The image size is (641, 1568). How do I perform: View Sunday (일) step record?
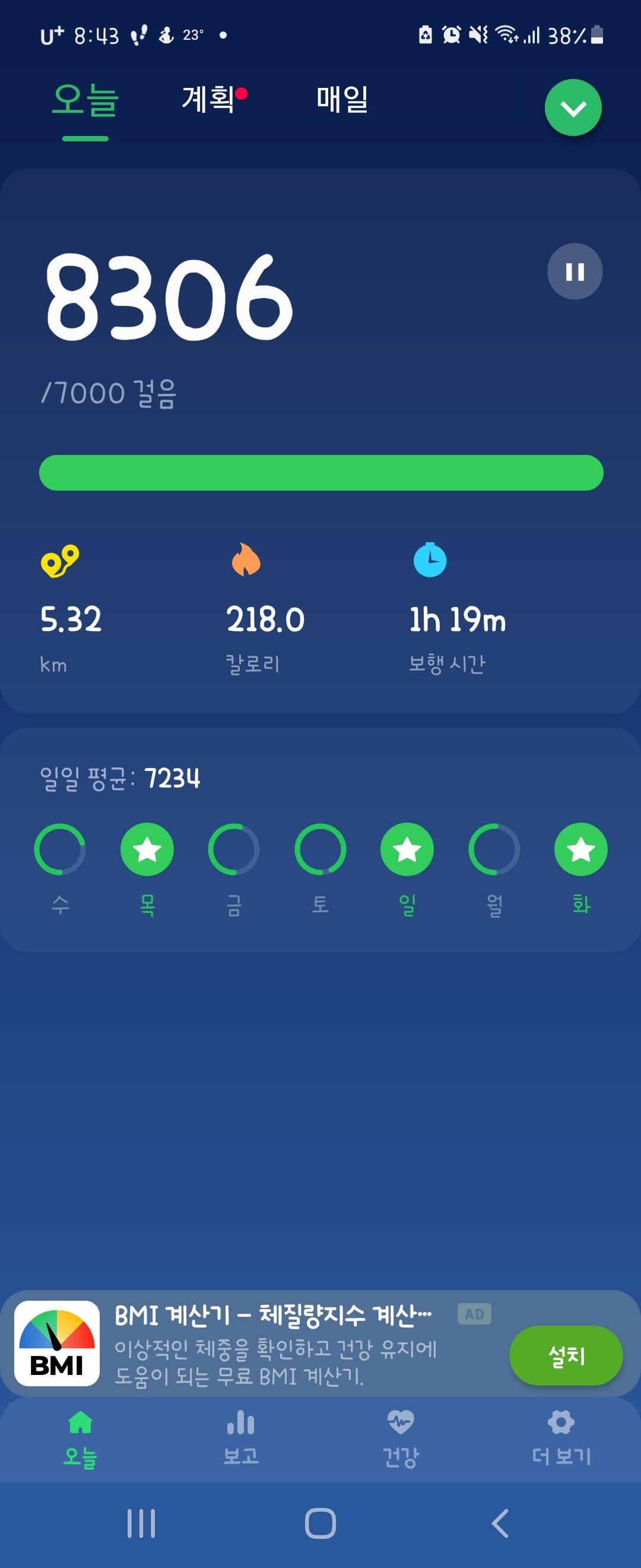click(407, 850)
